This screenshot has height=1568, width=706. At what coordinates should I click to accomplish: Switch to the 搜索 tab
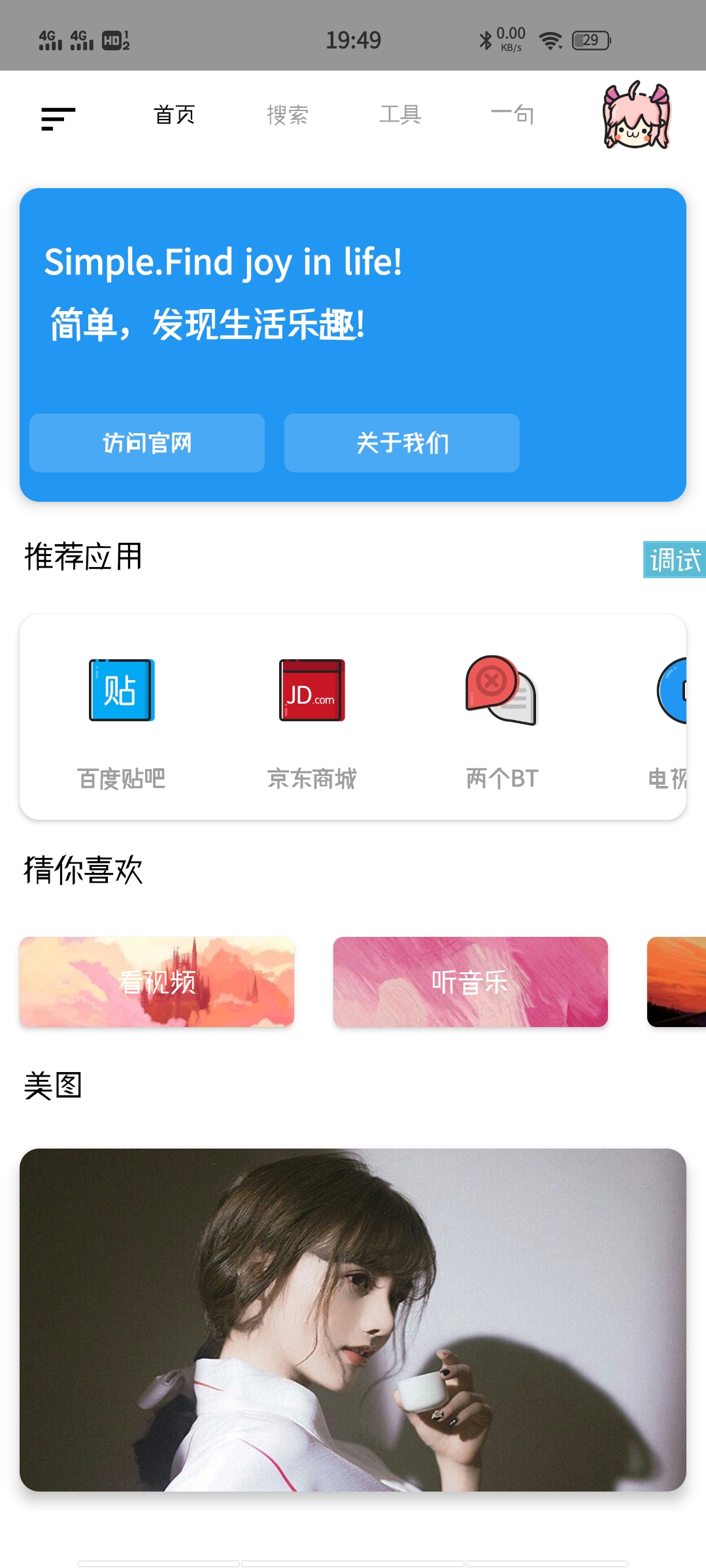[288, 115]
